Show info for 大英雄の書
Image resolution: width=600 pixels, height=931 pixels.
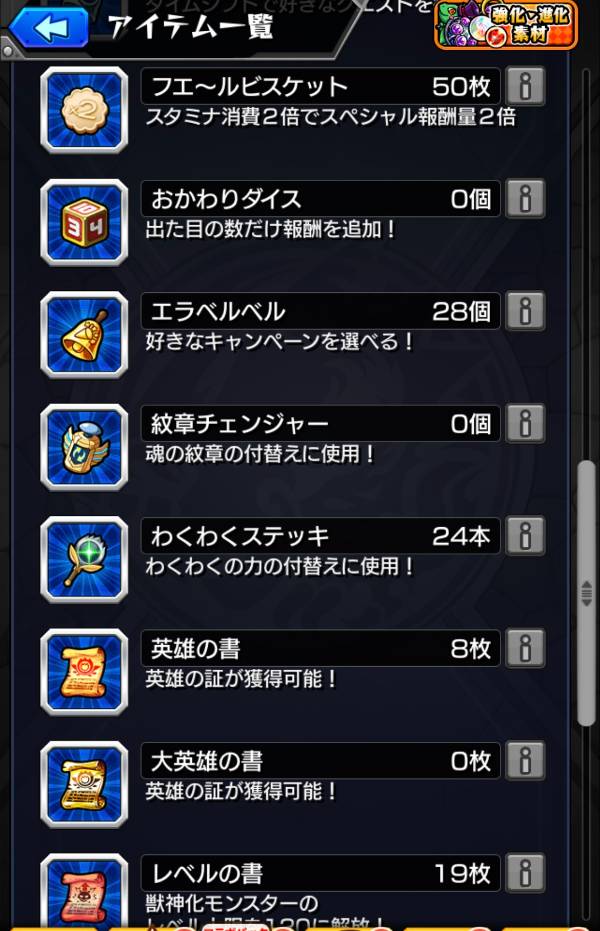(x=525, y=760)
